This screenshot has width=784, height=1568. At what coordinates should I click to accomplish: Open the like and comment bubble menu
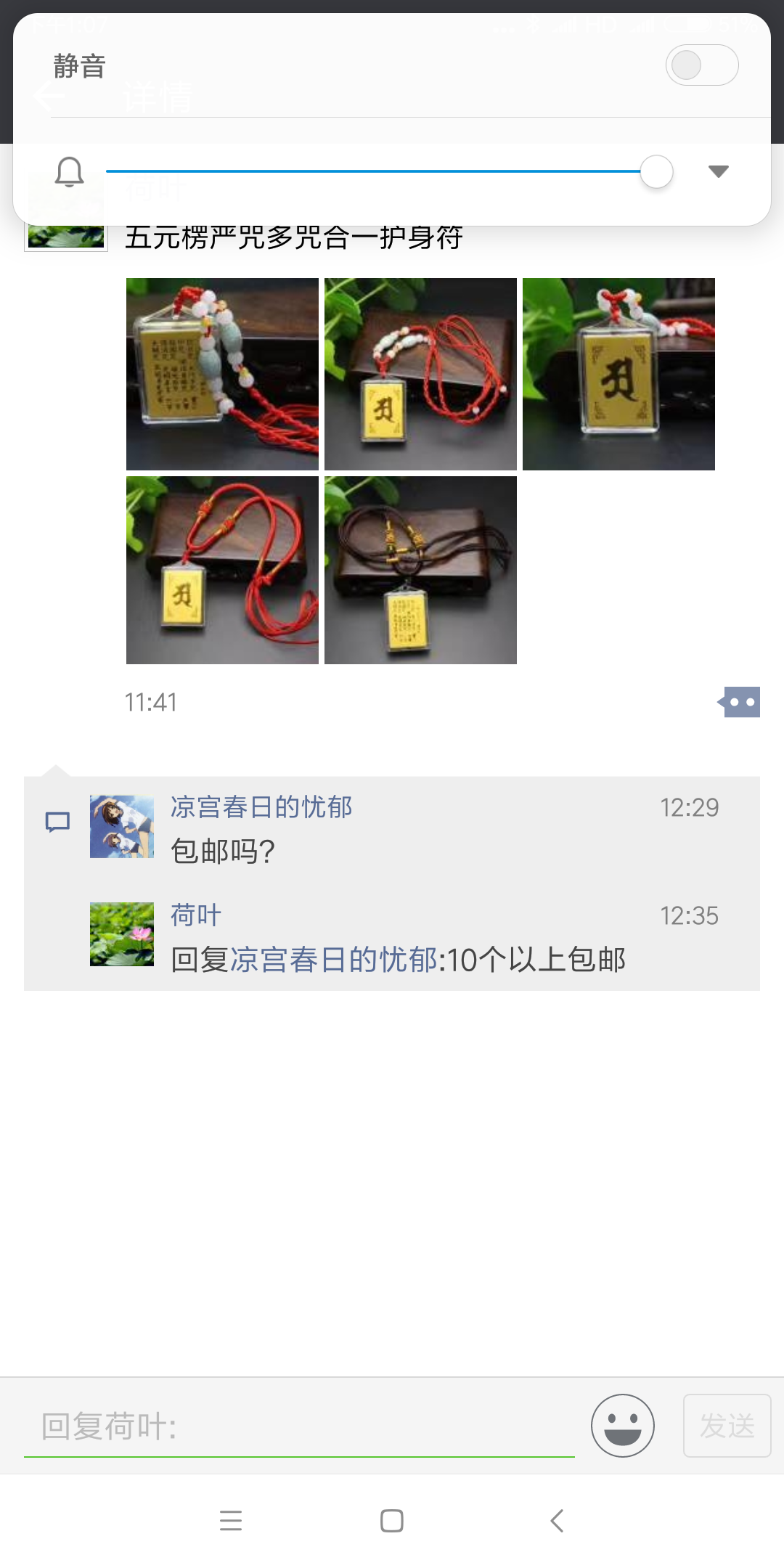(x=739, y=702)
